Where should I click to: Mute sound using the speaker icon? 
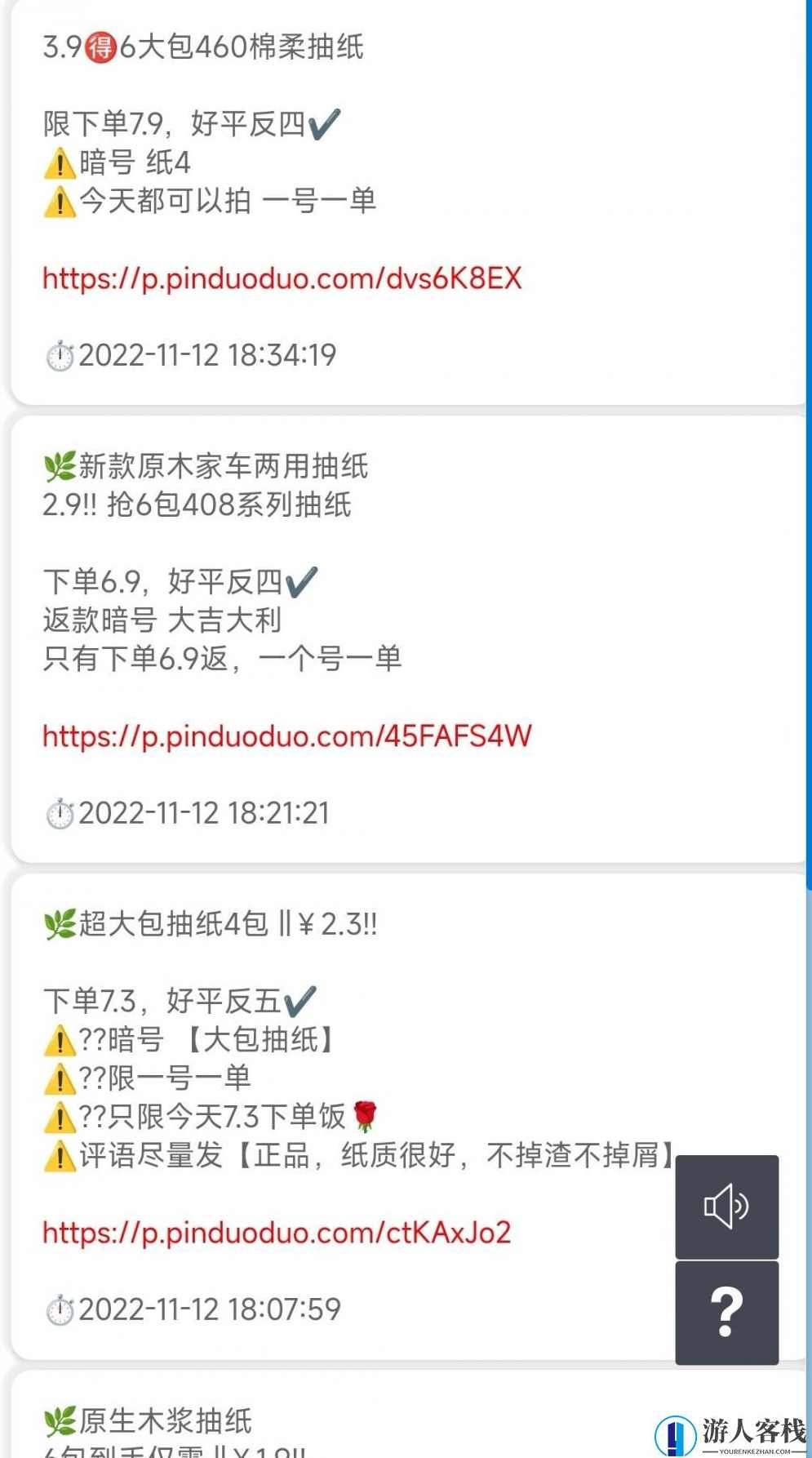726,1207
